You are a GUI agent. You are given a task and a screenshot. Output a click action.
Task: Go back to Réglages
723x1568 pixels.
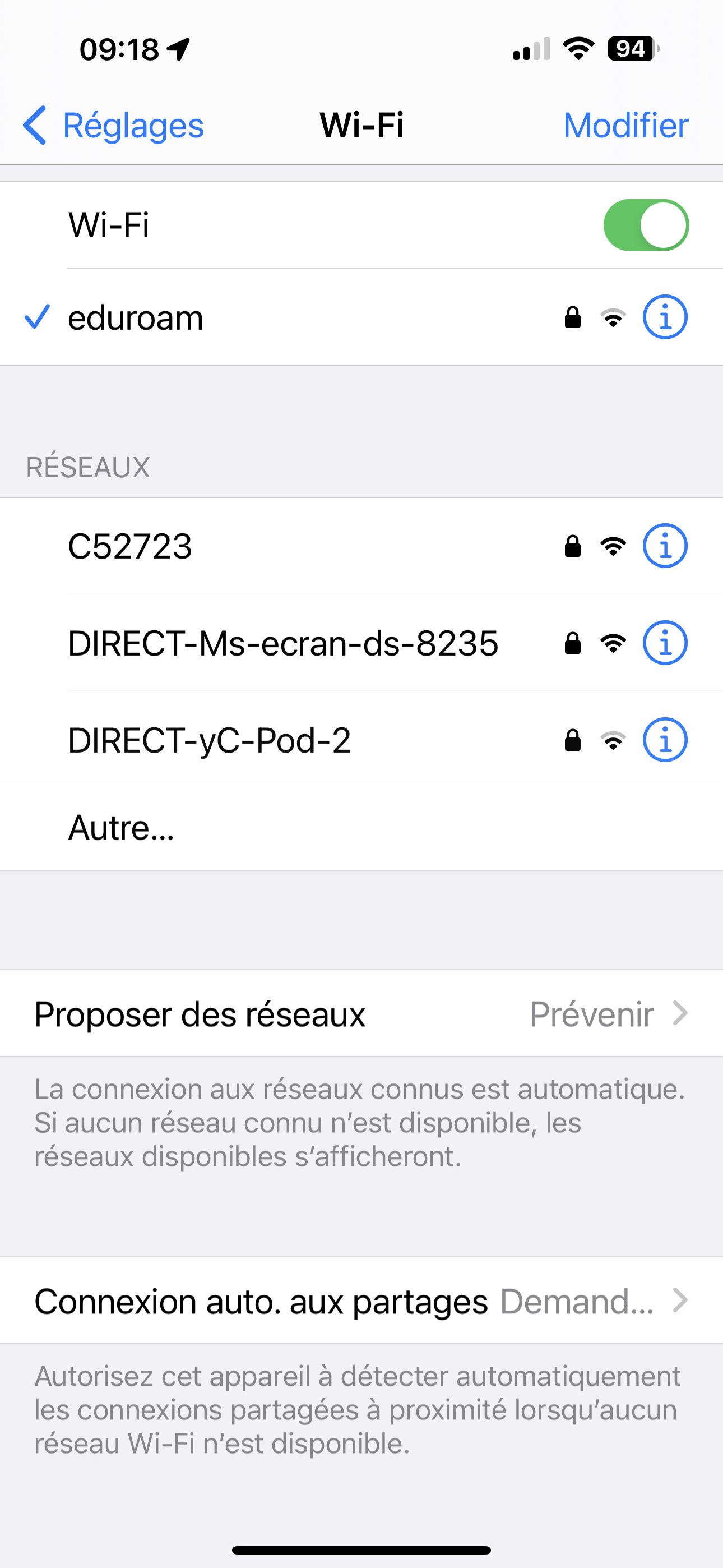coord(113,126)
